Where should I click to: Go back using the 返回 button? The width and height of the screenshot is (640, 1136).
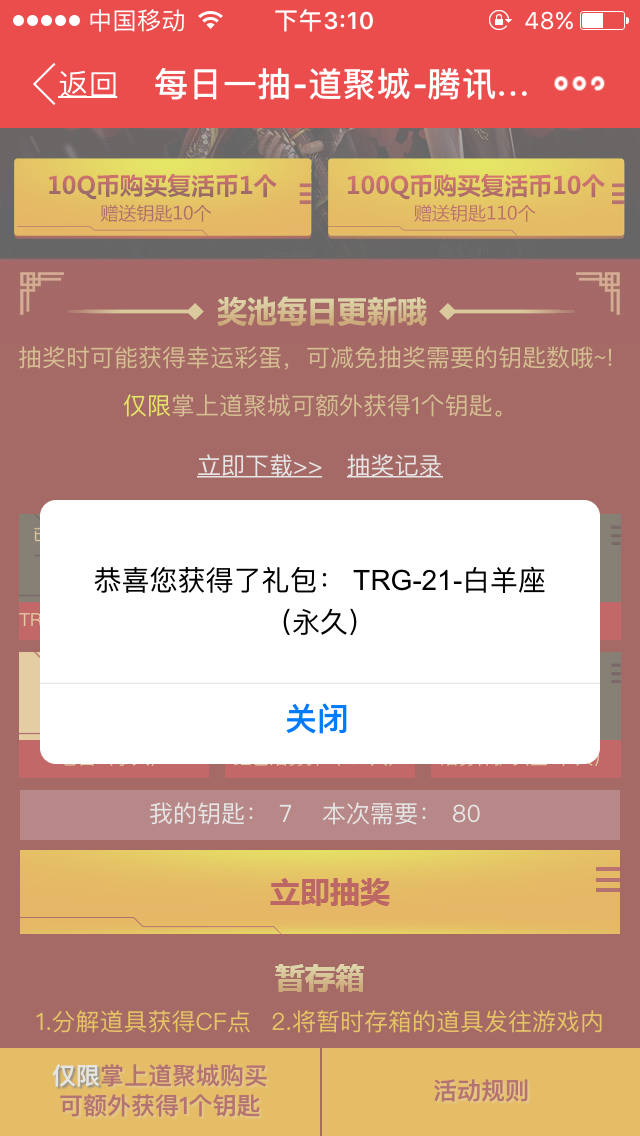[x=75, y=85]
